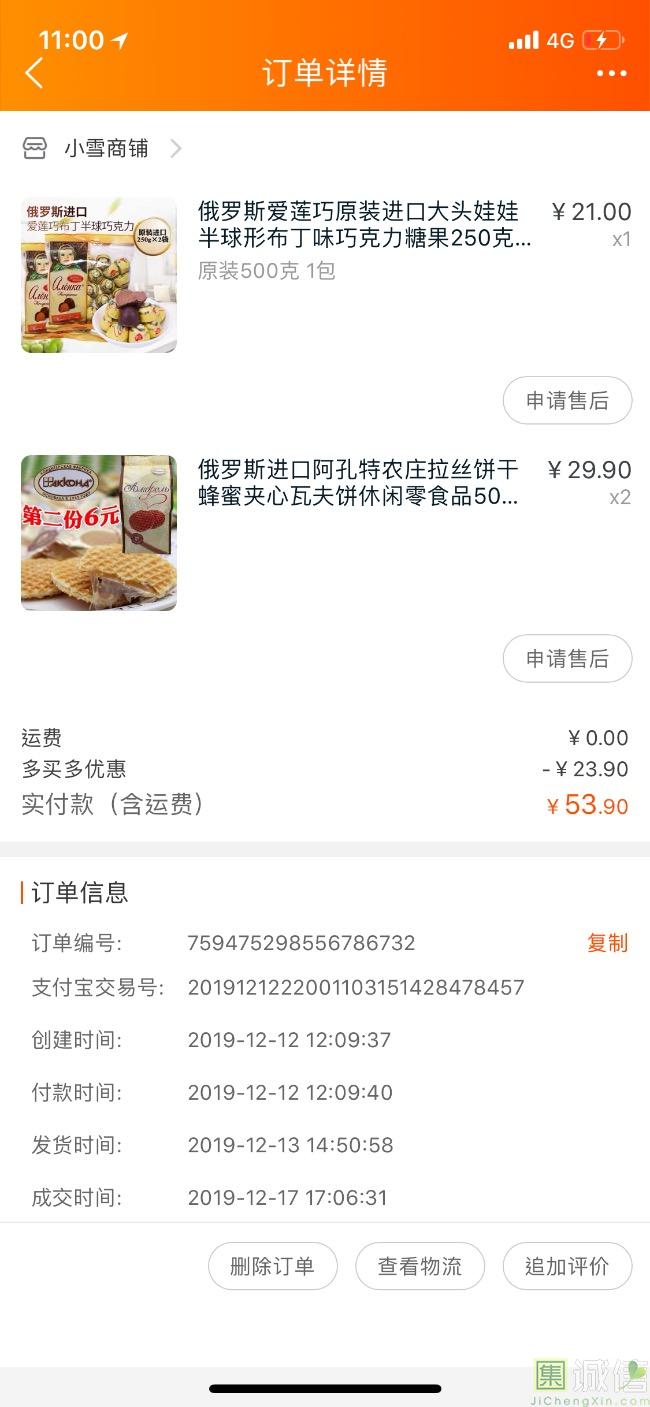
Task: Add a follow-up review with 追加评价
Action: pos(567,1266)
